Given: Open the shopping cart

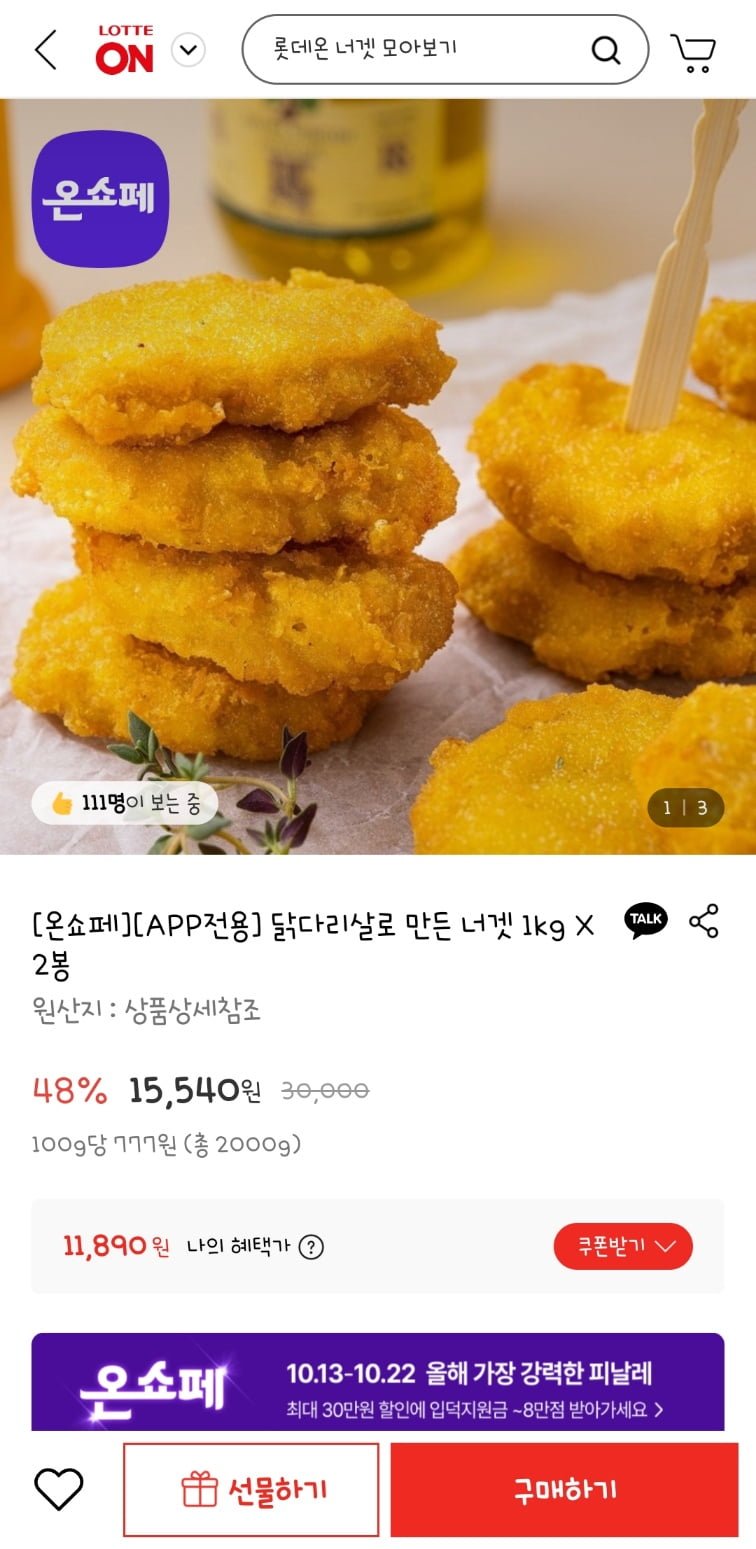Looking at the screenshot, I should 693,51.
